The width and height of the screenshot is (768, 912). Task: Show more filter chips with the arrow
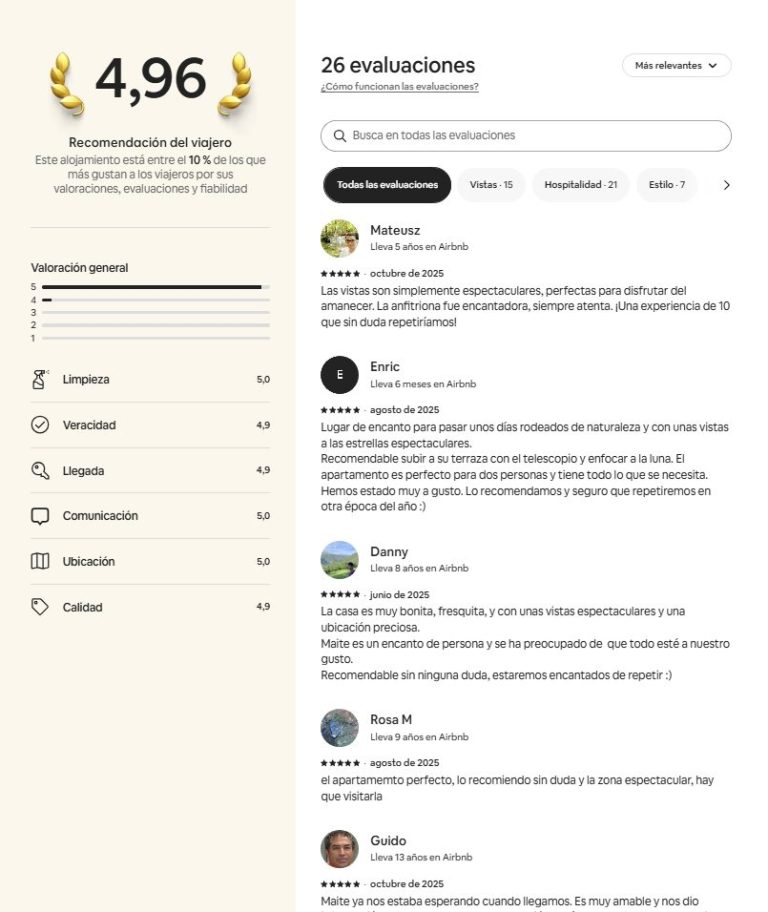(x=726, y=185)
